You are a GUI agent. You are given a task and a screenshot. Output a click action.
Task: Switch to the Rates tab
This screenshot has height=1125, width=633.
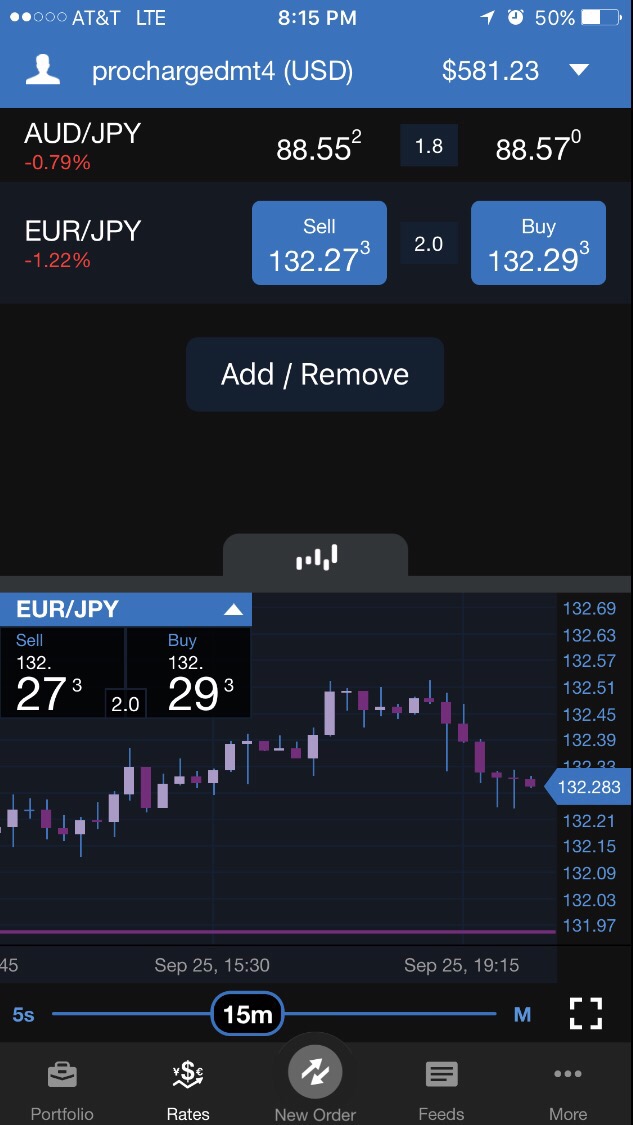[188, 1090]
